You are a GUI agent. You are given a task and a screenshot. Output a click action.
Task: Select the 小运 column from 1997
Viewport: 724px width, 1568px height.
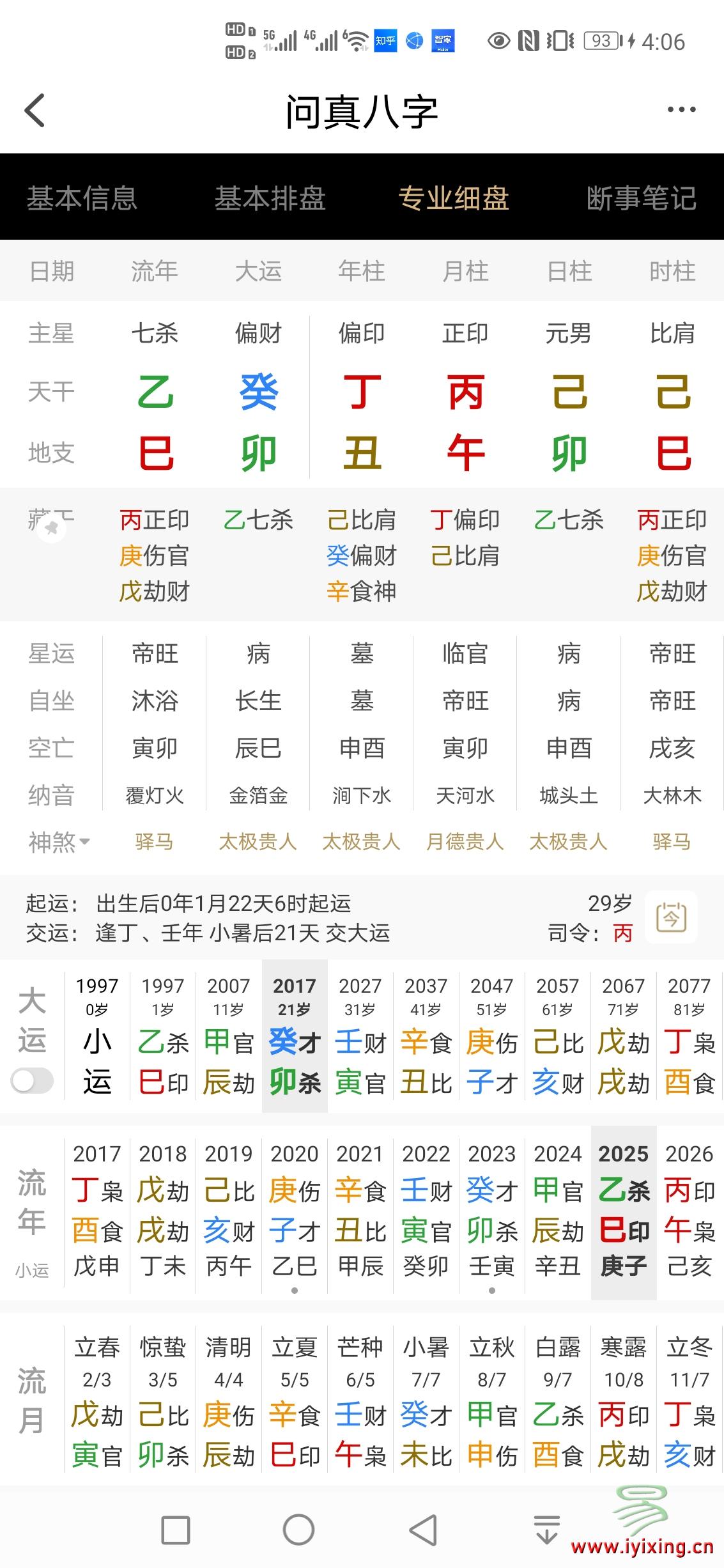coord(97,1037)
